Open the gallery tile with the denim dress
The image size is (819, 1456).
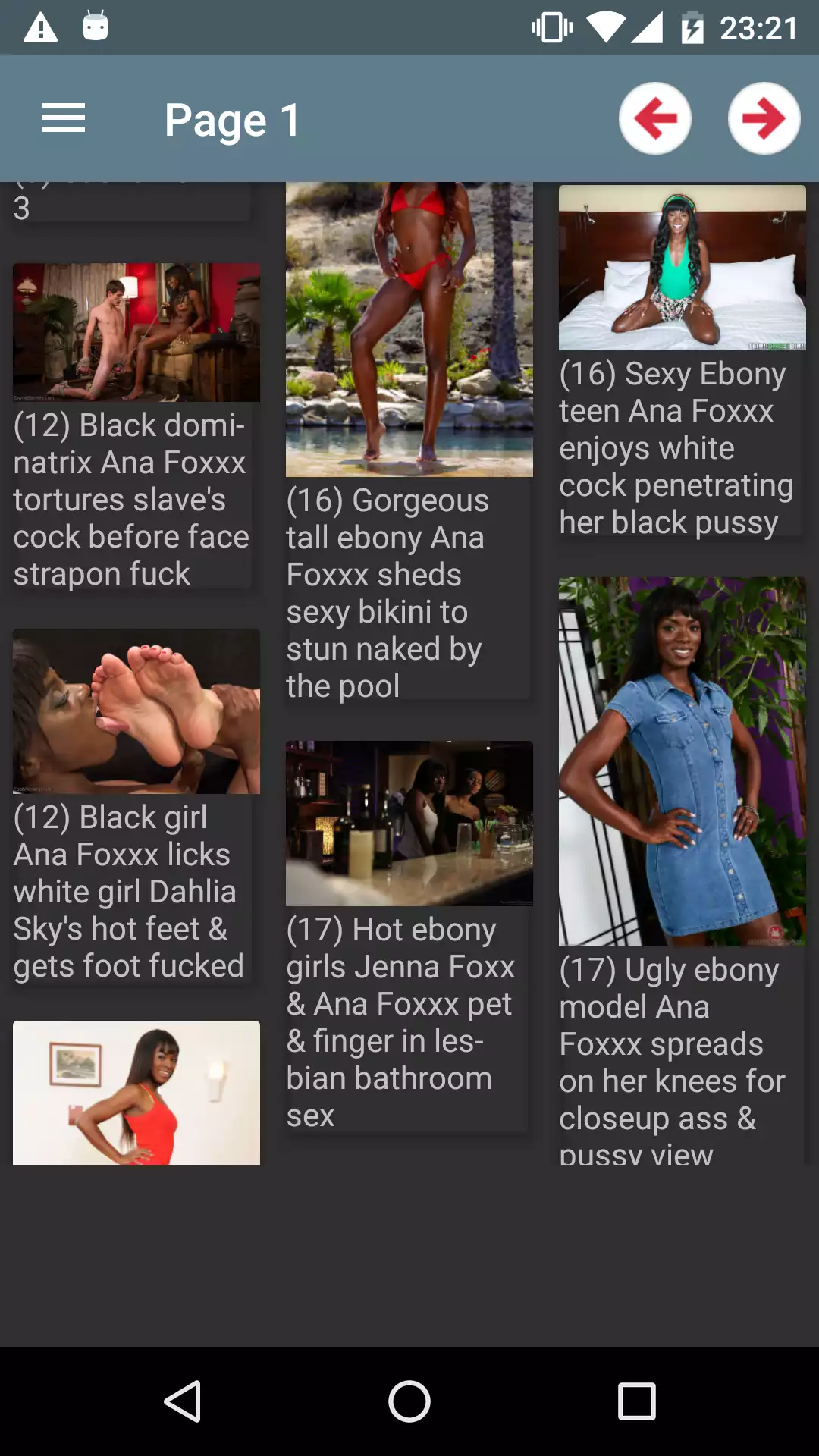point(682,761)
